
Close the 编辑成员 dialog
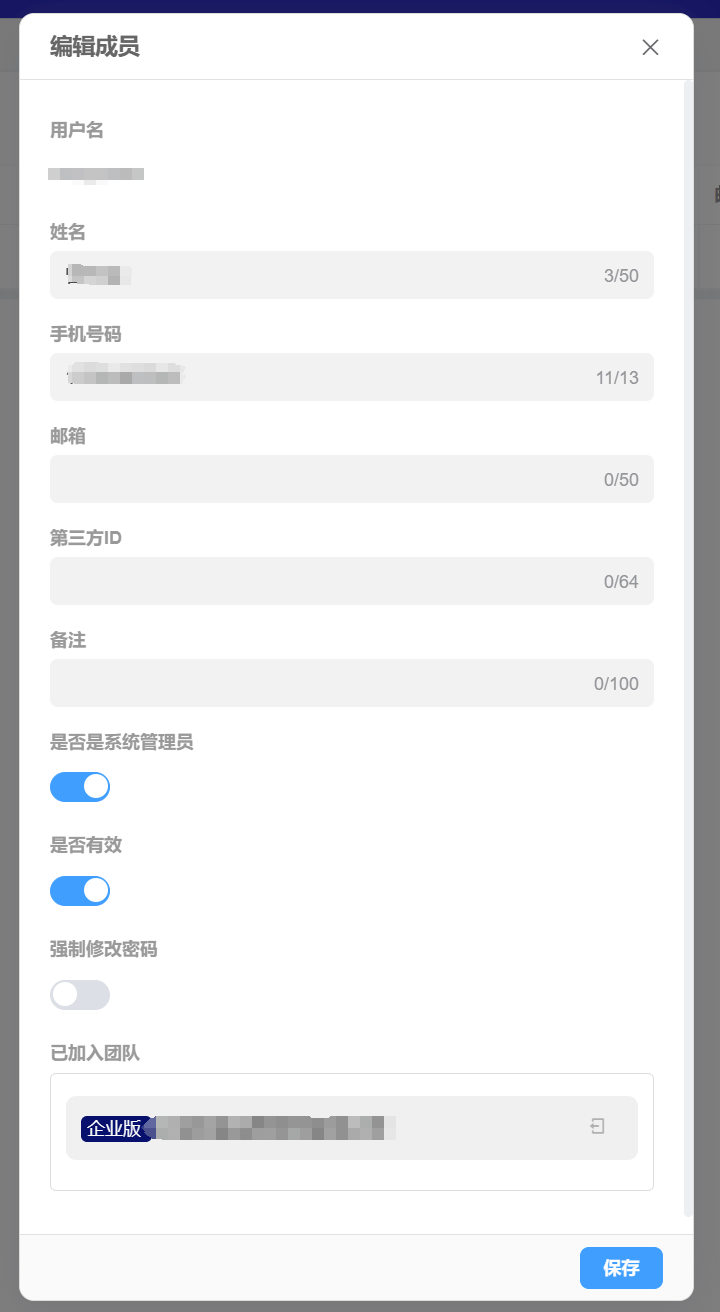(x=650, y=47)
